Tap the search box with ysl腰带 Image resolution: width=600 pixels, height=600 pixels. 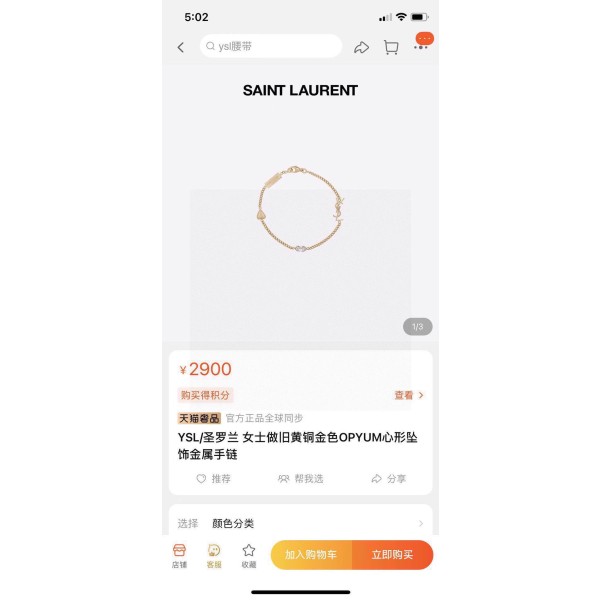(270, 46)
